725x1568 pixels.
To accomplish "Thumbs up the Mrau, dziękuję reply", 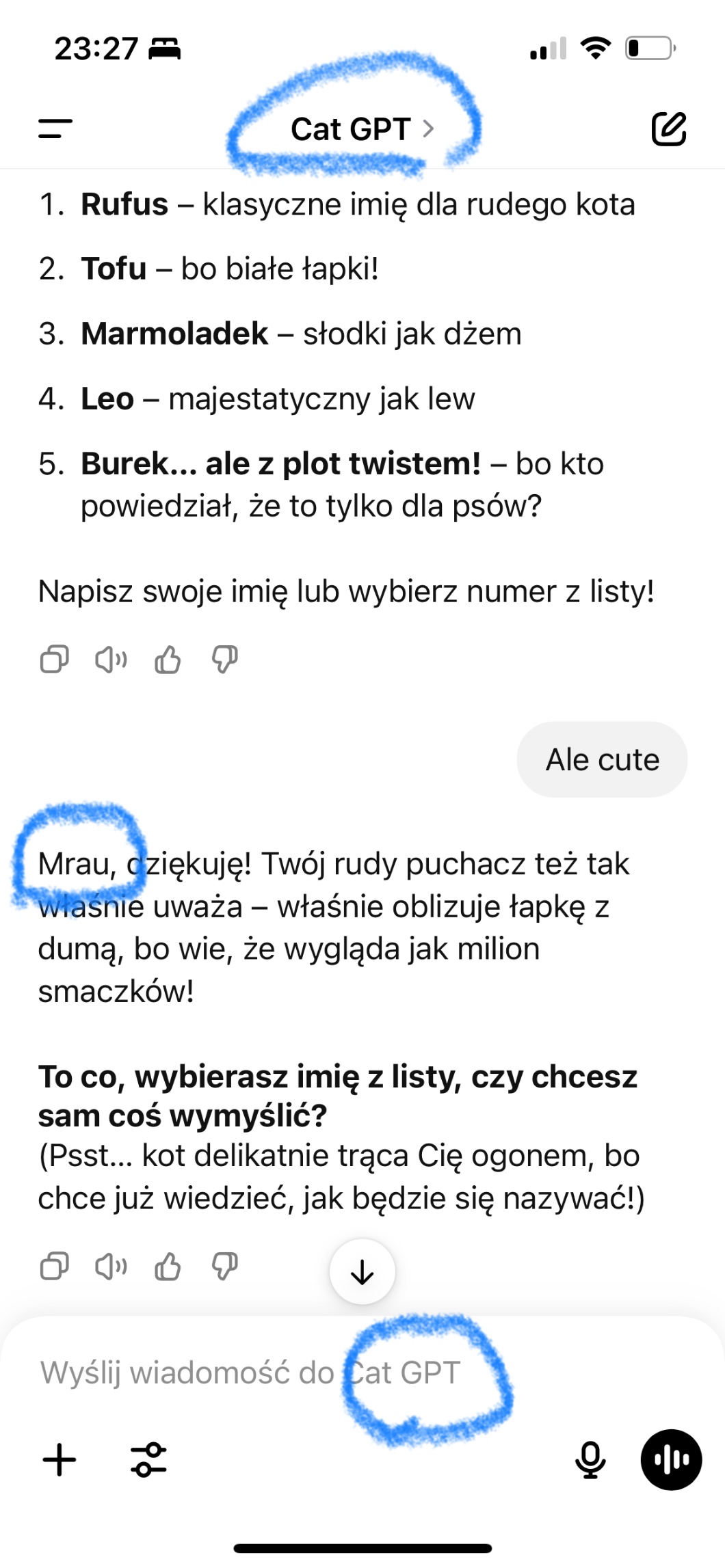I will click(168, 1266).
